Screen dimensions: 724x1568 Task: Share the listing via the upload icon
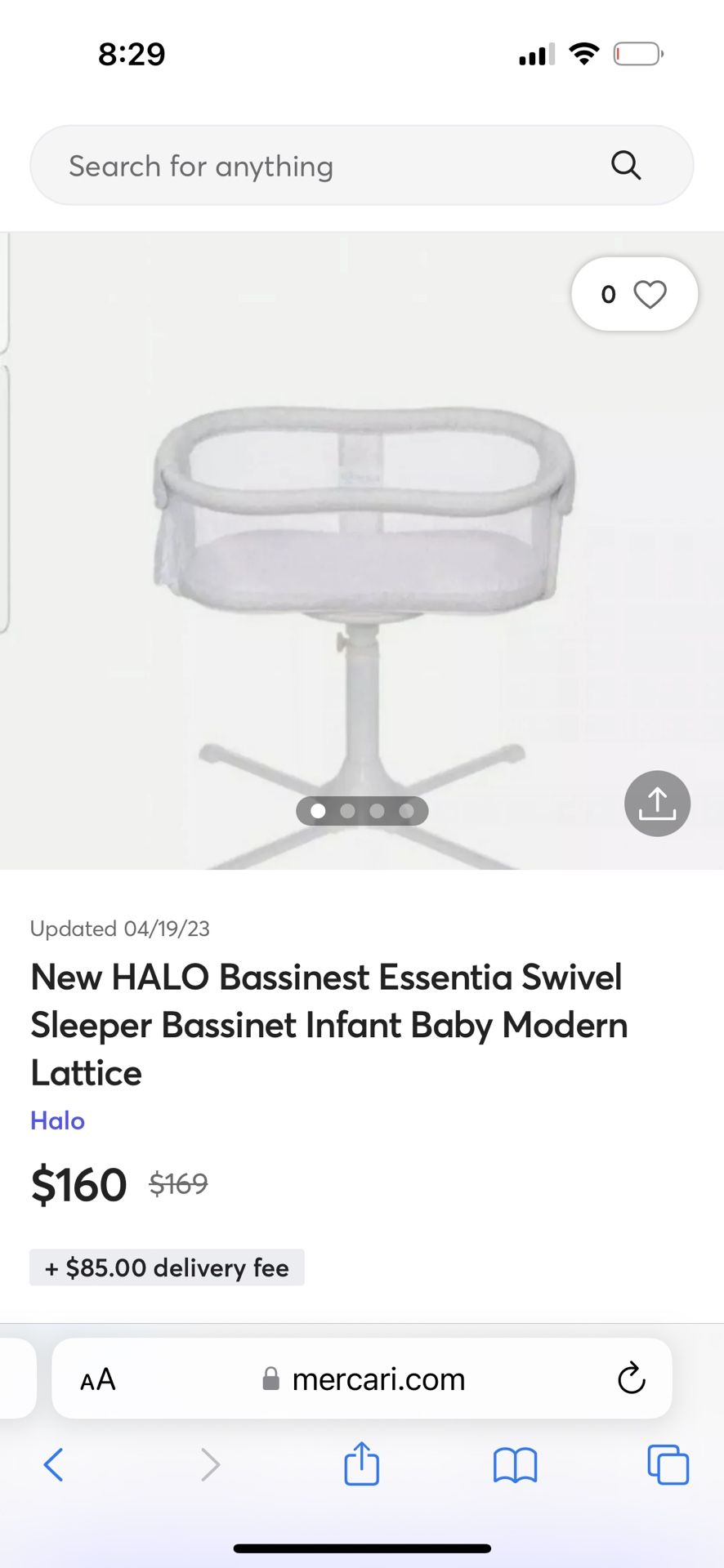pos(657,804)
